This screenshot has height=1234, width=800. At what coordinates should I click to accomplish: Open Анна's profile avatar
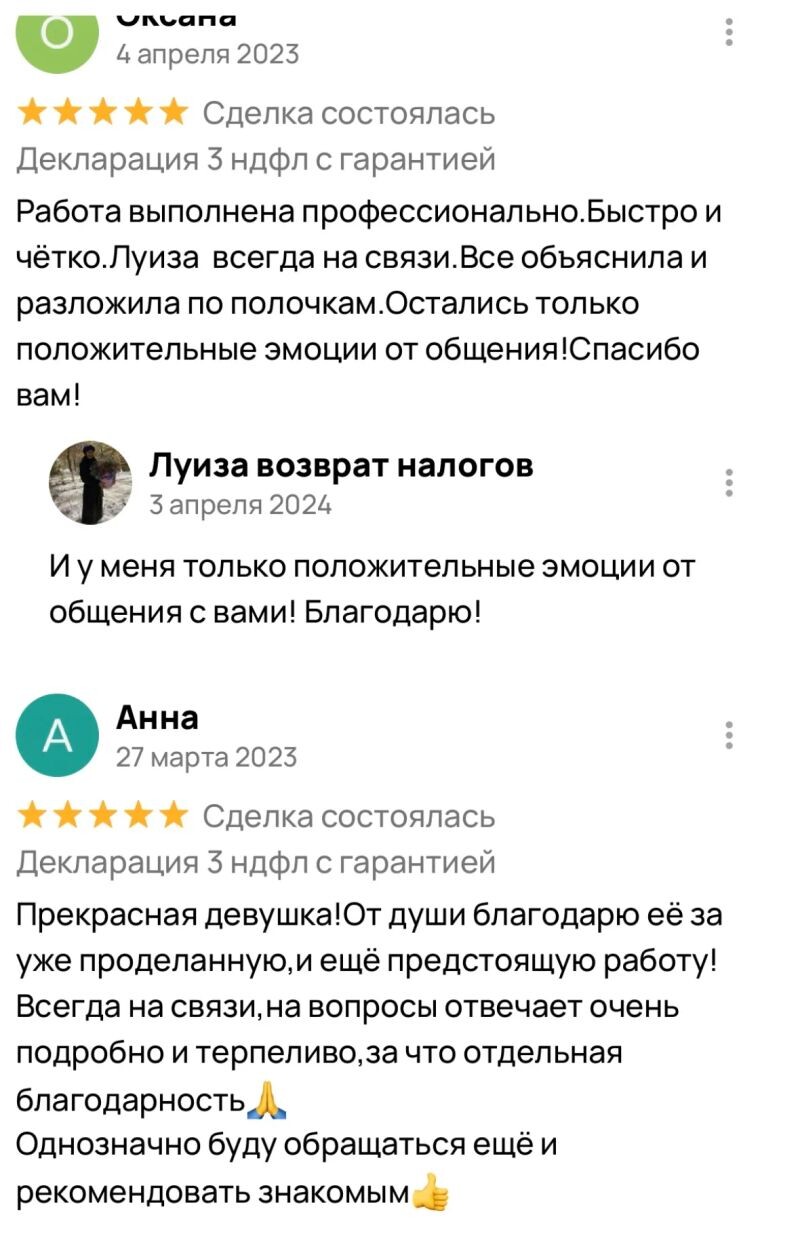pyautogui.click(x=58, y=735)
